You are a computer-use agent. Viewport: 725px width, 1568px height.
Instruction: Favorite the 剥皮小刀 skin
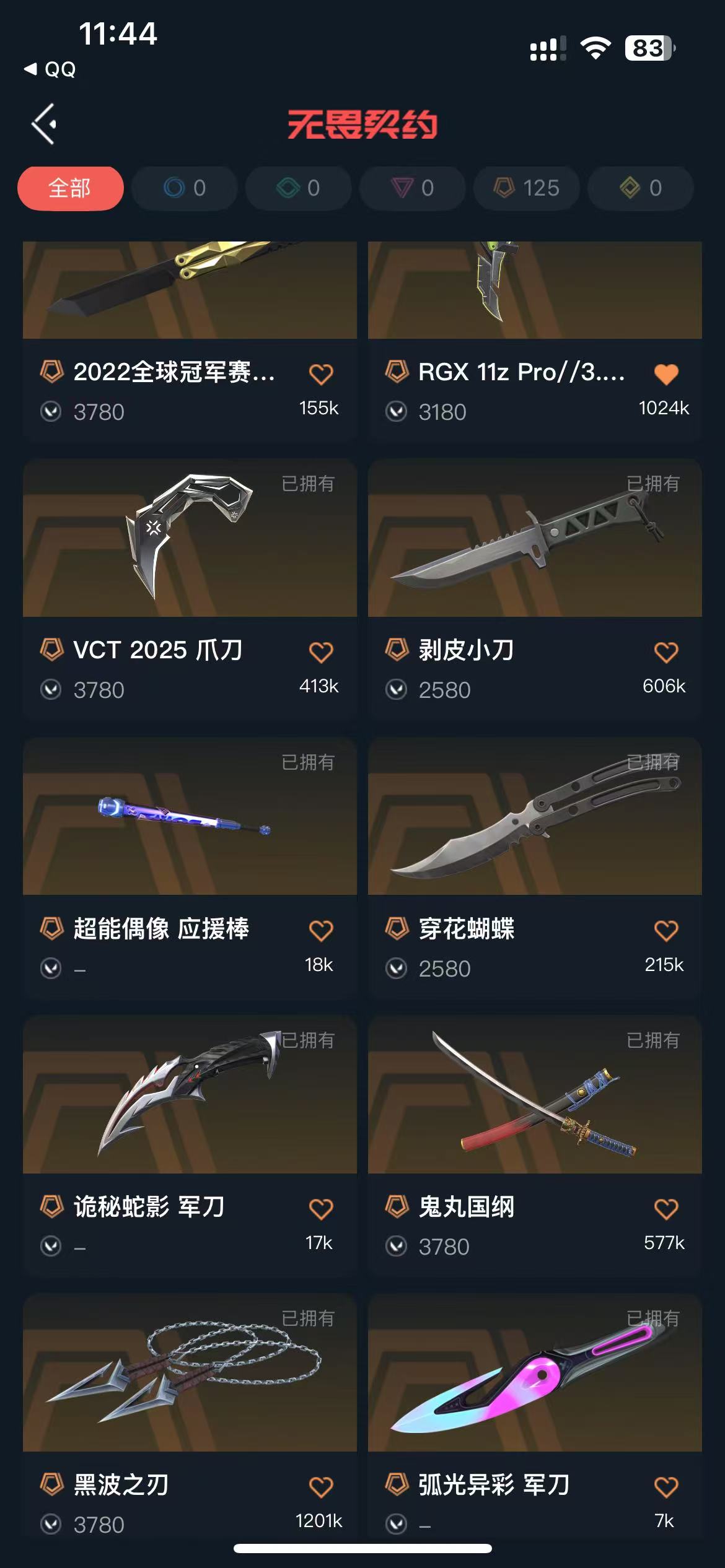tap(666, 652)
